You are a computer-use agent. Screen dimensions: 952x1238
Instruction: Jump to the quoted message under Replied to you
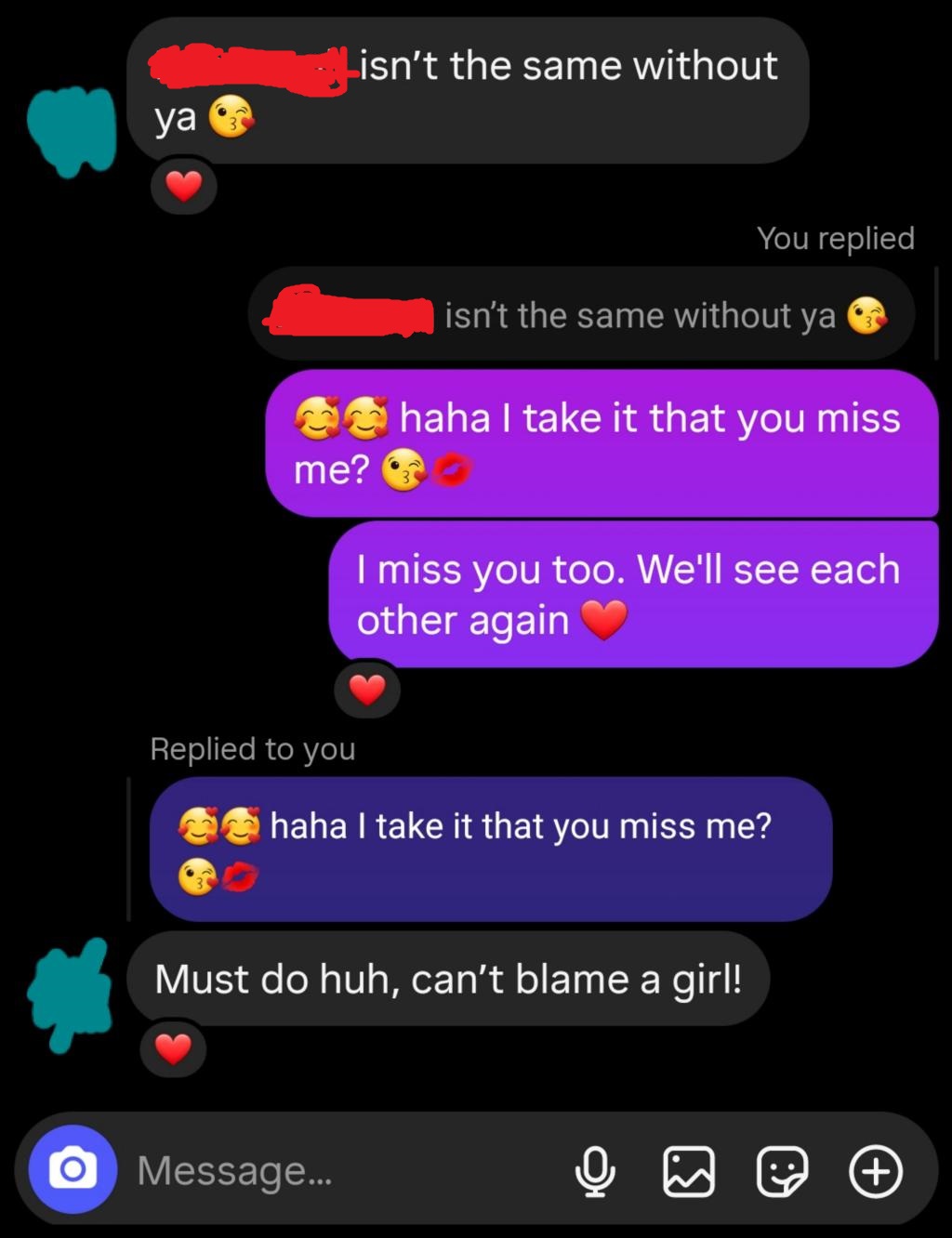(490, 849)
